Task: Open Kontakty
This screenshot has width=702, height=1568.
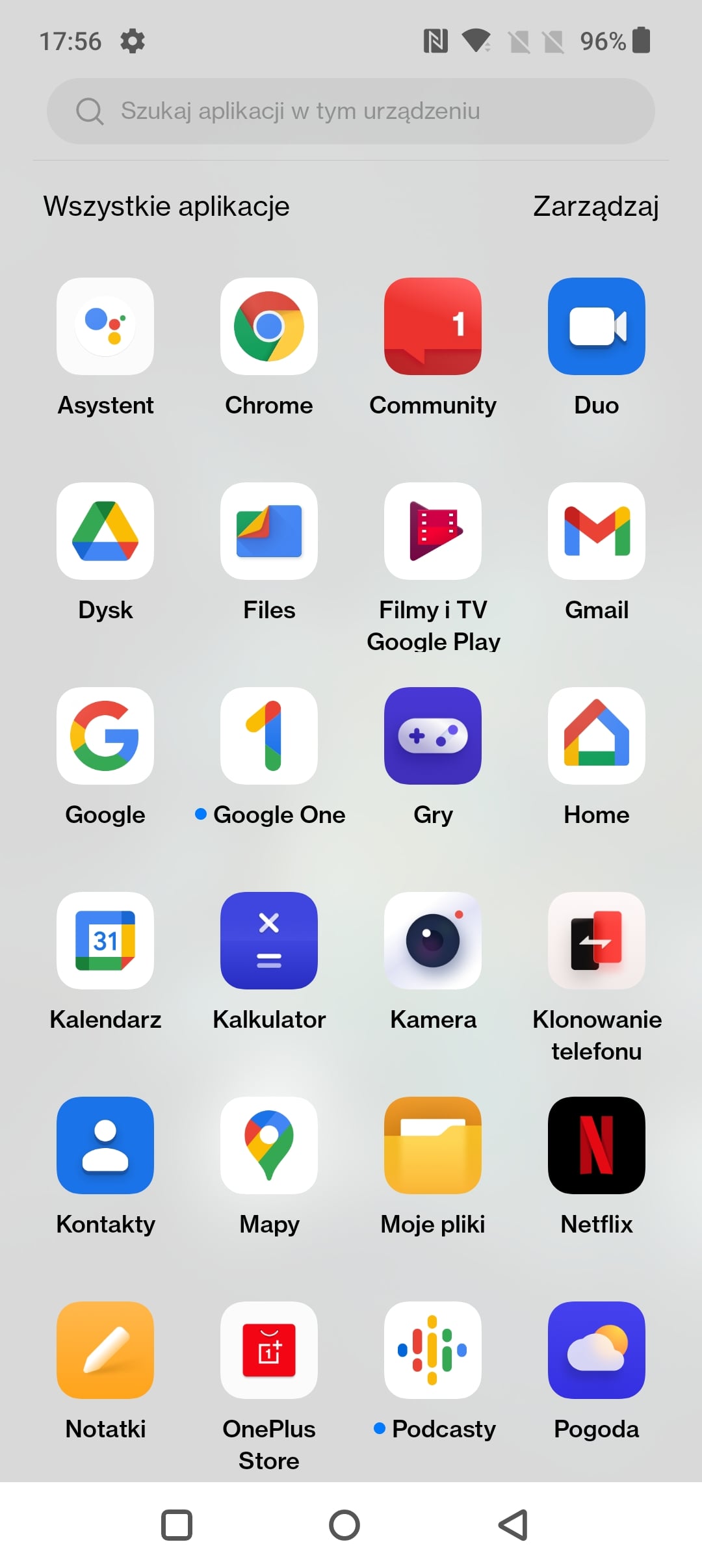Action: pyautogui.click(x=105, y=1145)
